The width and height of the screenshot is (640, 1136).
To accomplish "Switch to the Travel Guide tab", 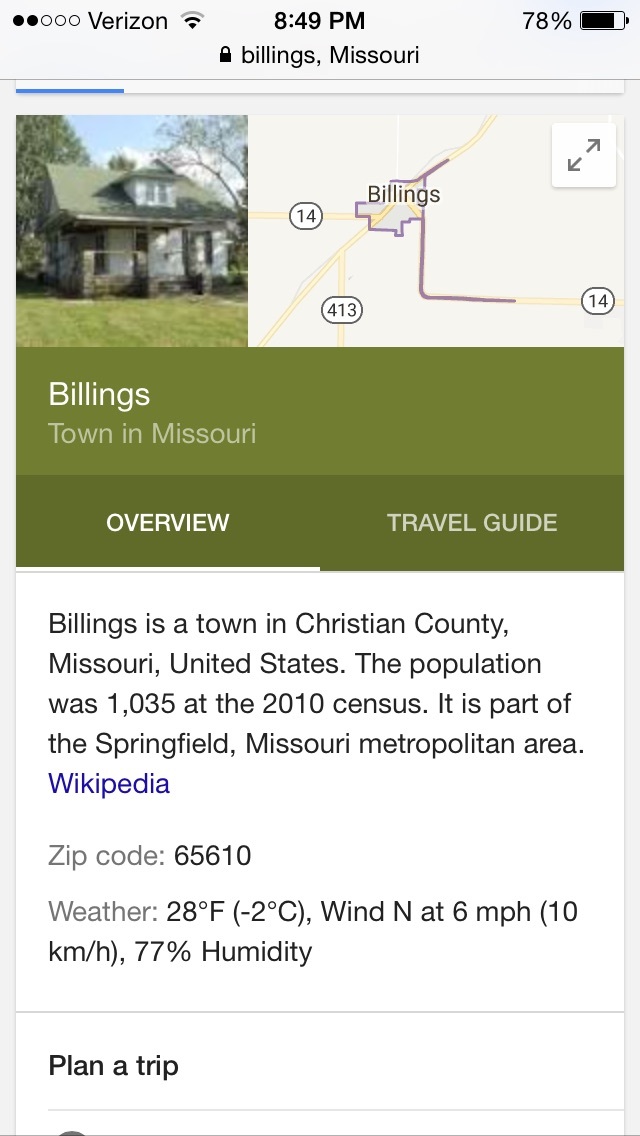I will [x=472, y=522].
